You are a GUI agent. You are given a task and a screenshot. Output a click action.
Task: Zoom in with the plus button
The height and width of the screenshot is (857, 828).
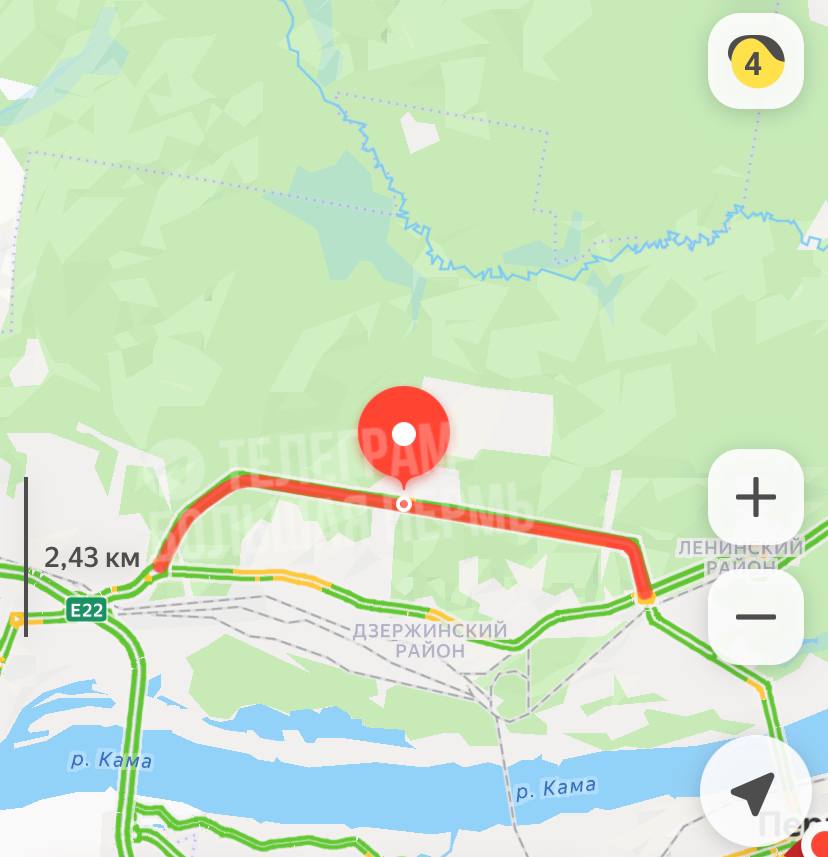[755, 497]
